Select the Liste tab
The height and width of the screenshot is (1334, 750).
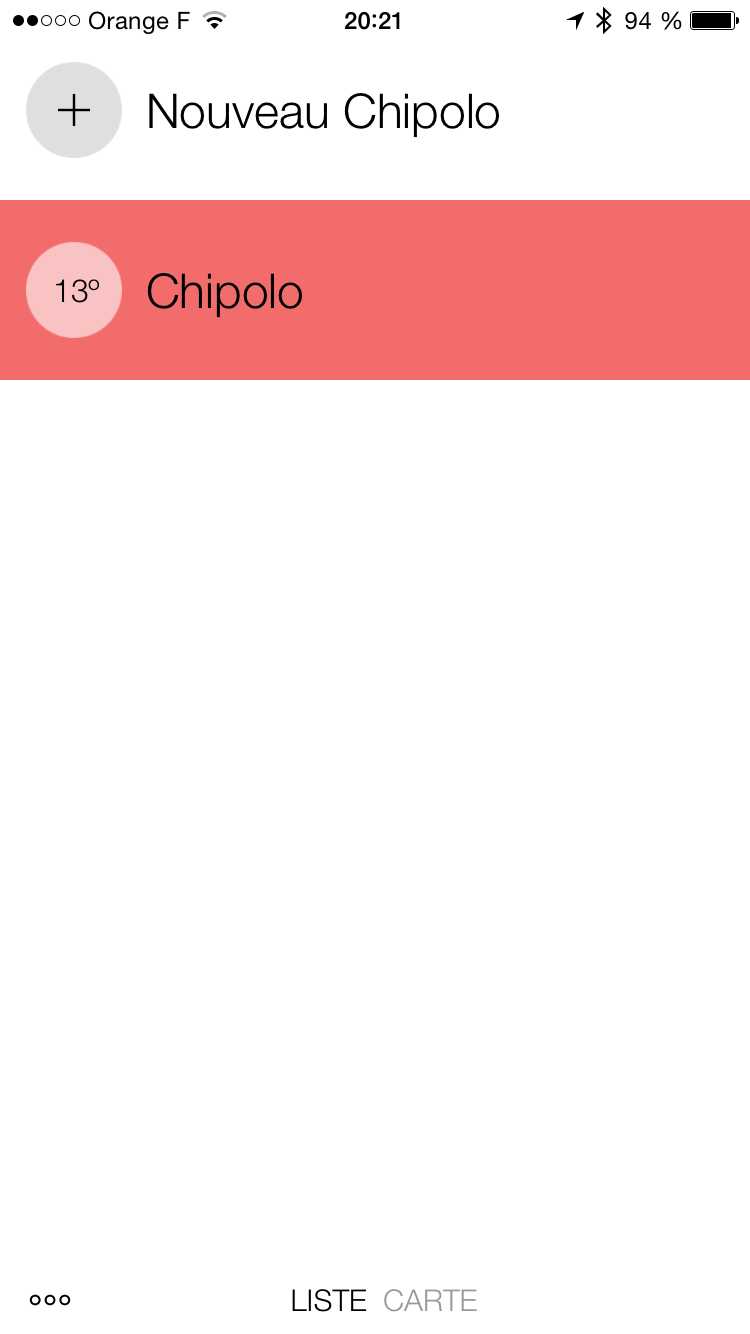point(328,1300)
